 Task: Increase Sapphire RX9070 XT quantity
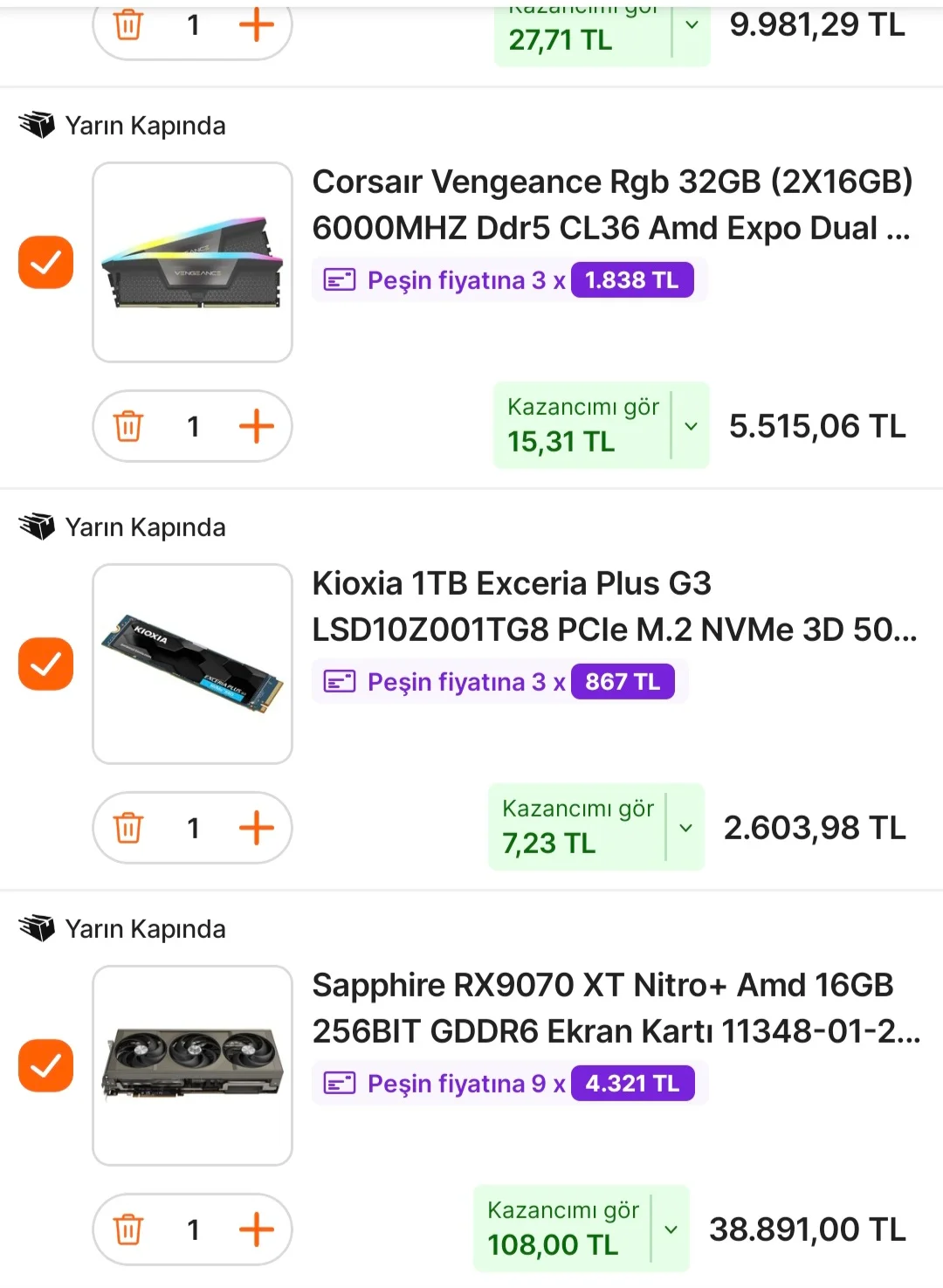coord(257,1229)
